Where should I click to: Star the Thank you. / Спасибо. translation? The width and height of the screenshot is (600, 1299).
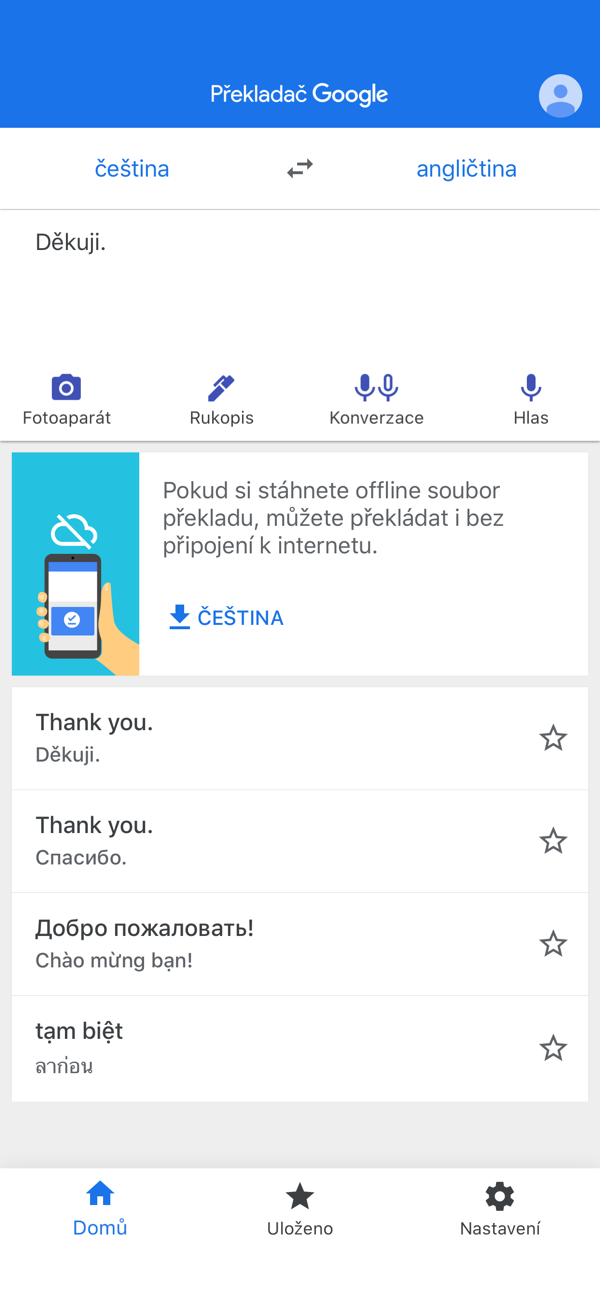(x=553, y=841)
